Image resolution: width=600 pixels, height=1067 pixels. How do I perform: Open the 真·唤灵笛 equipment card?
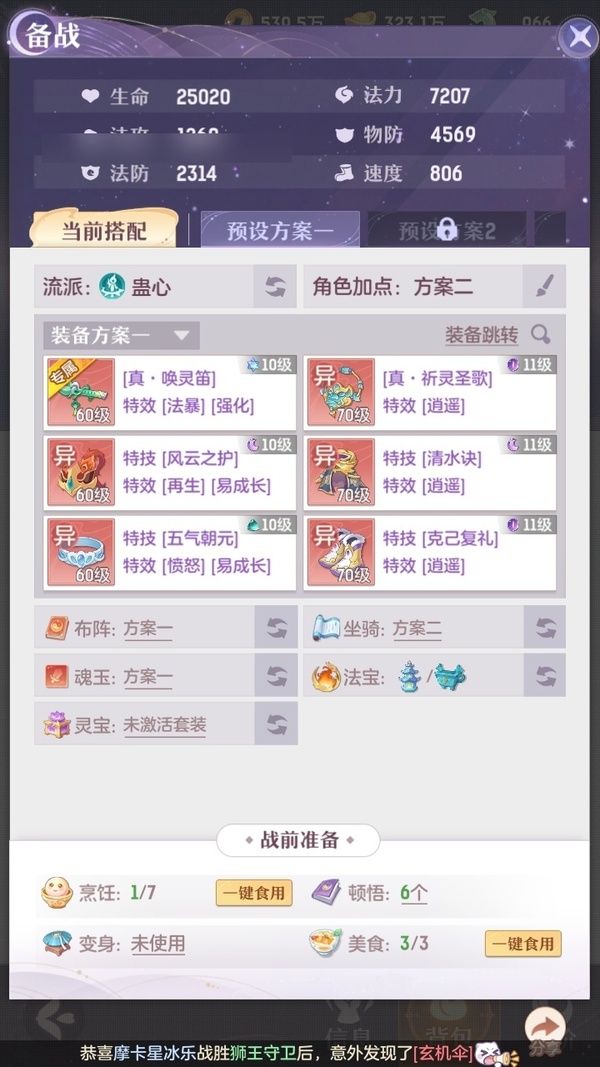click(x=170, y=391)
